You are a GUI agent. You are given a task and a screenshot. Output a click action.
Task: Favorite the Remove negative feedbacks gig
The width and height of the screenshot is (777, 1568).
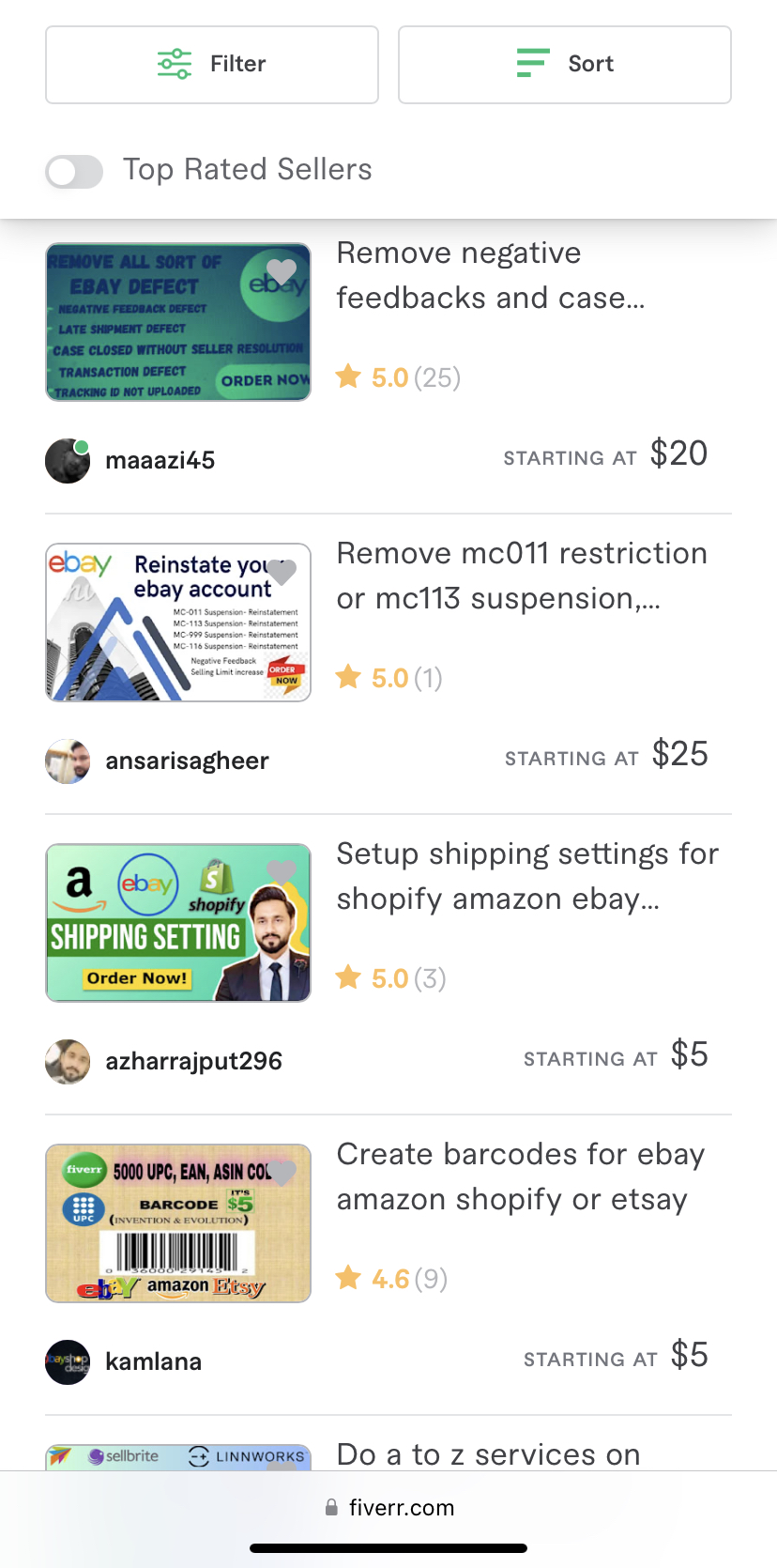click(x=282, y=272)
